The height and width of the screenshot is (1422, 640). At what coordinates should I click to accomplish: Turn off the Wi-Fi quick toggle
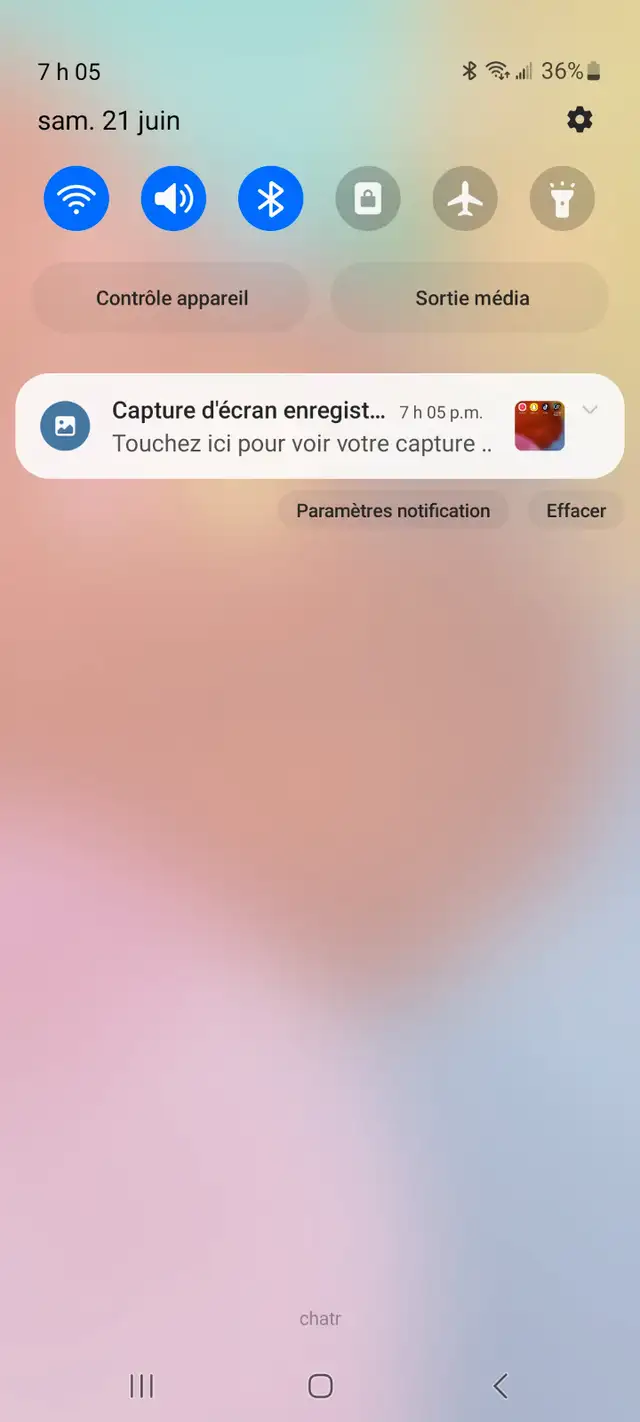[x=77, y=199]
